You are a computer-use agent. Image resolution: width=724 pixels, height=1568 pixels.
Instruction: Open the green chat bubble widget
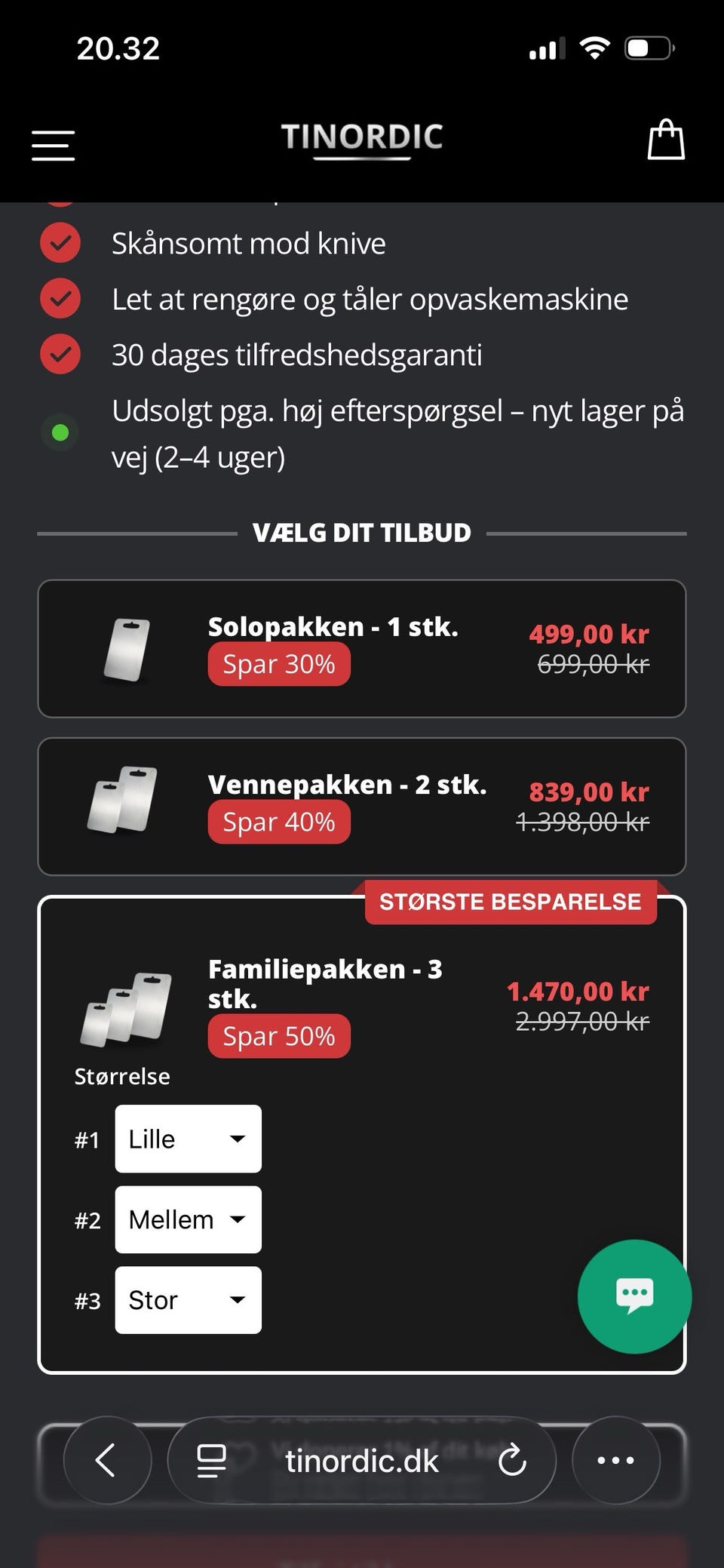[633, 1296]
